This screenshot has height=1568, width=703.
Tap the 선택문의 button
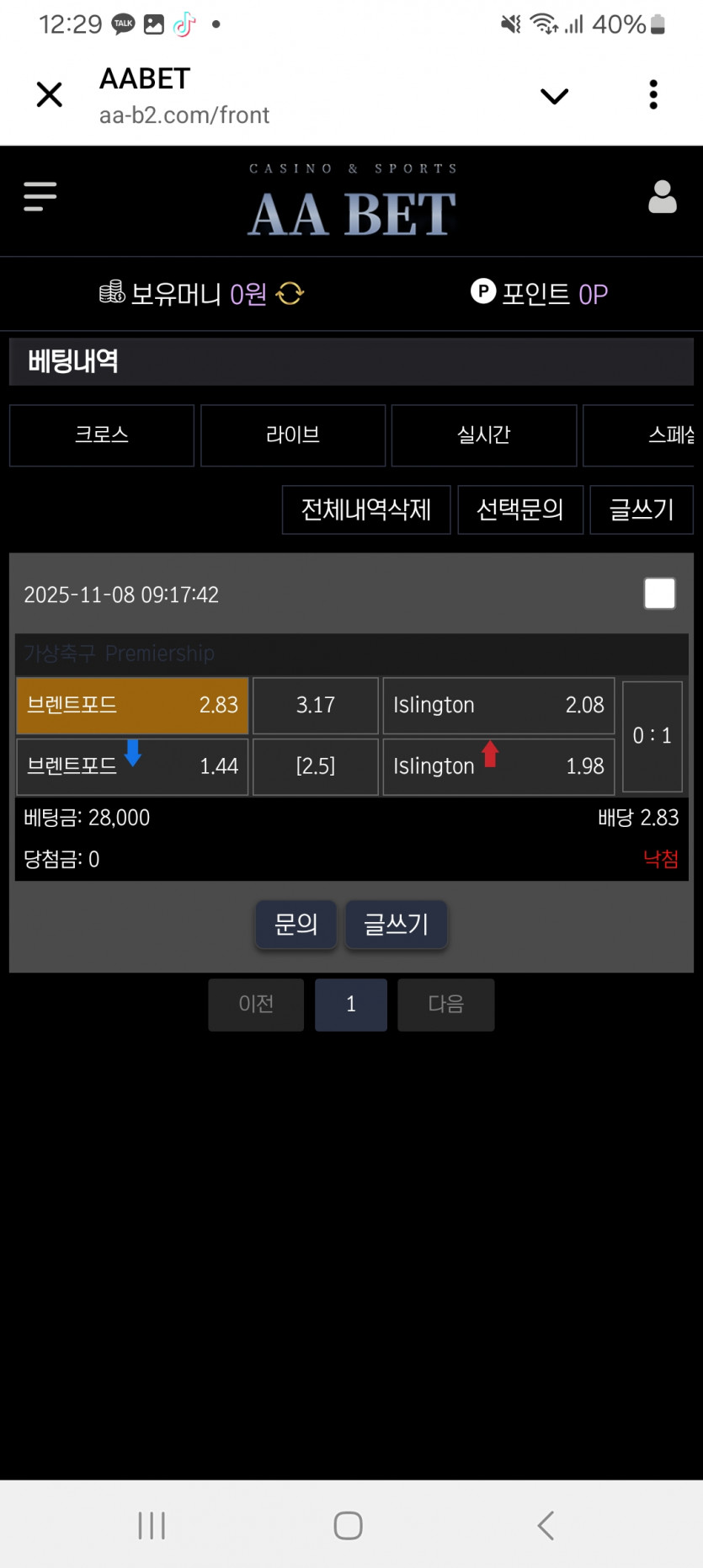pos(520,509)
